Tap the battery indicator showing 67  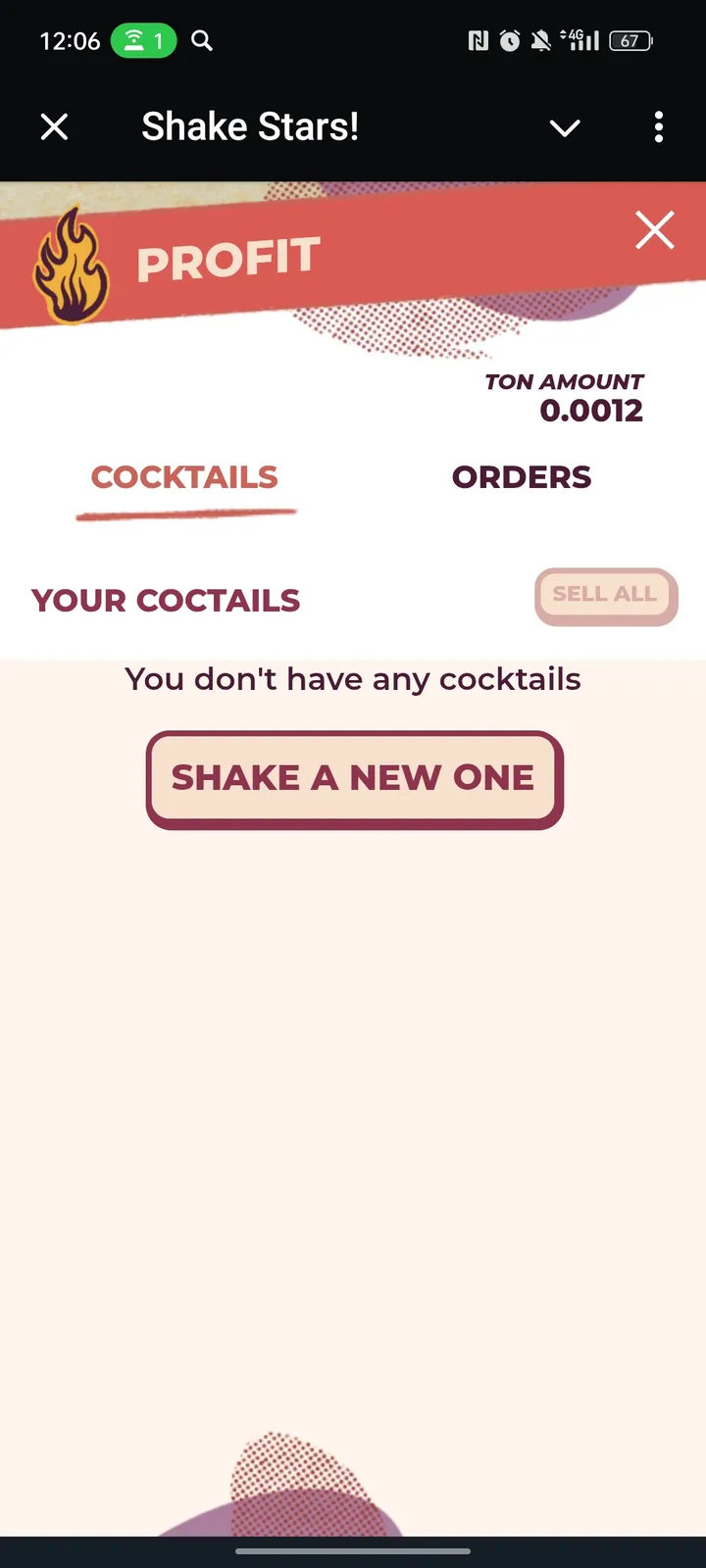click(630, 41)
